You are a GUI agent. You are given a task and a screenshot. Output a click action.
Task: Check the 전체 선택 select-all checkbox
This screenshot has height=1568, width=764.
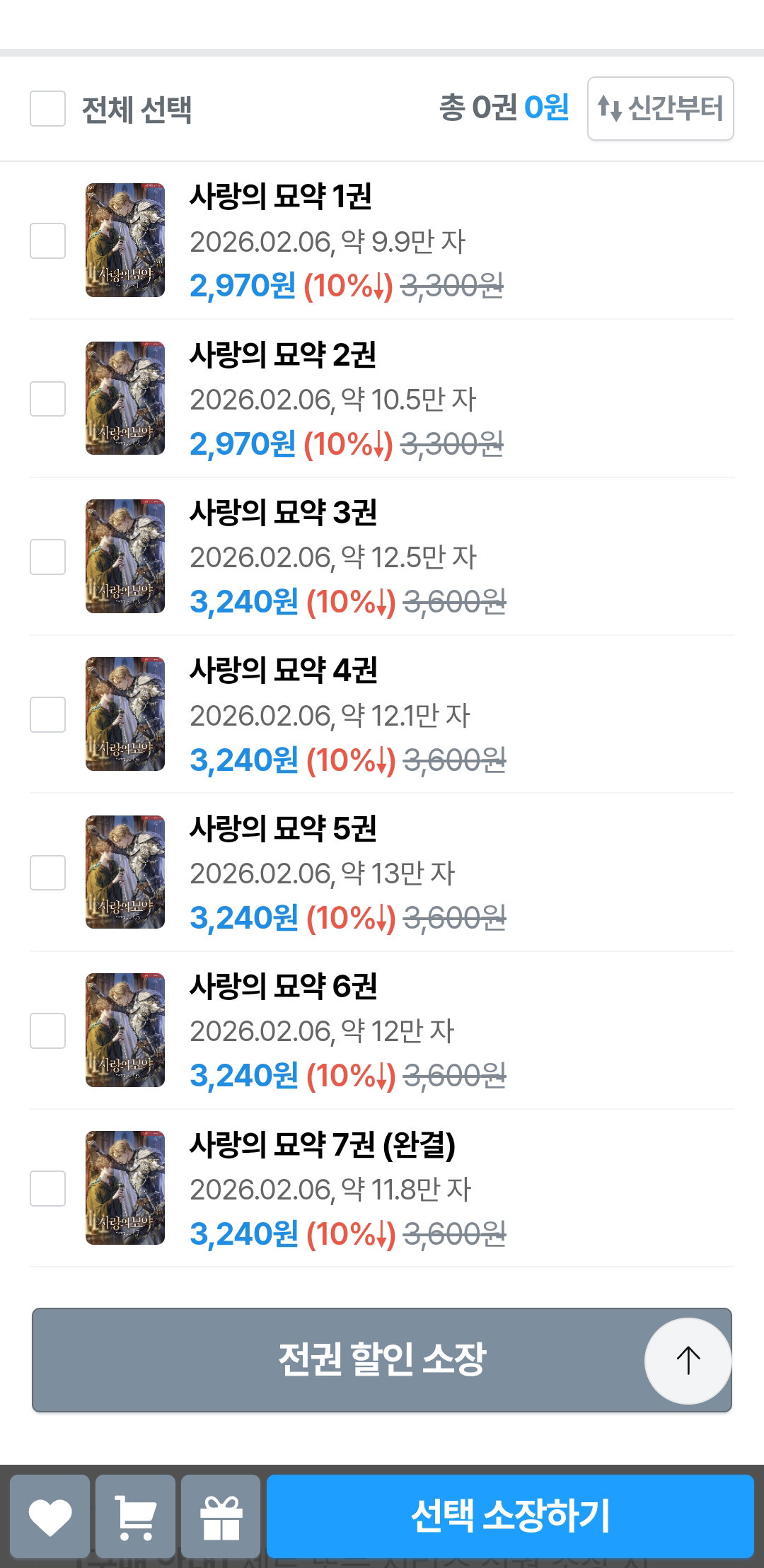click(47, 109)
